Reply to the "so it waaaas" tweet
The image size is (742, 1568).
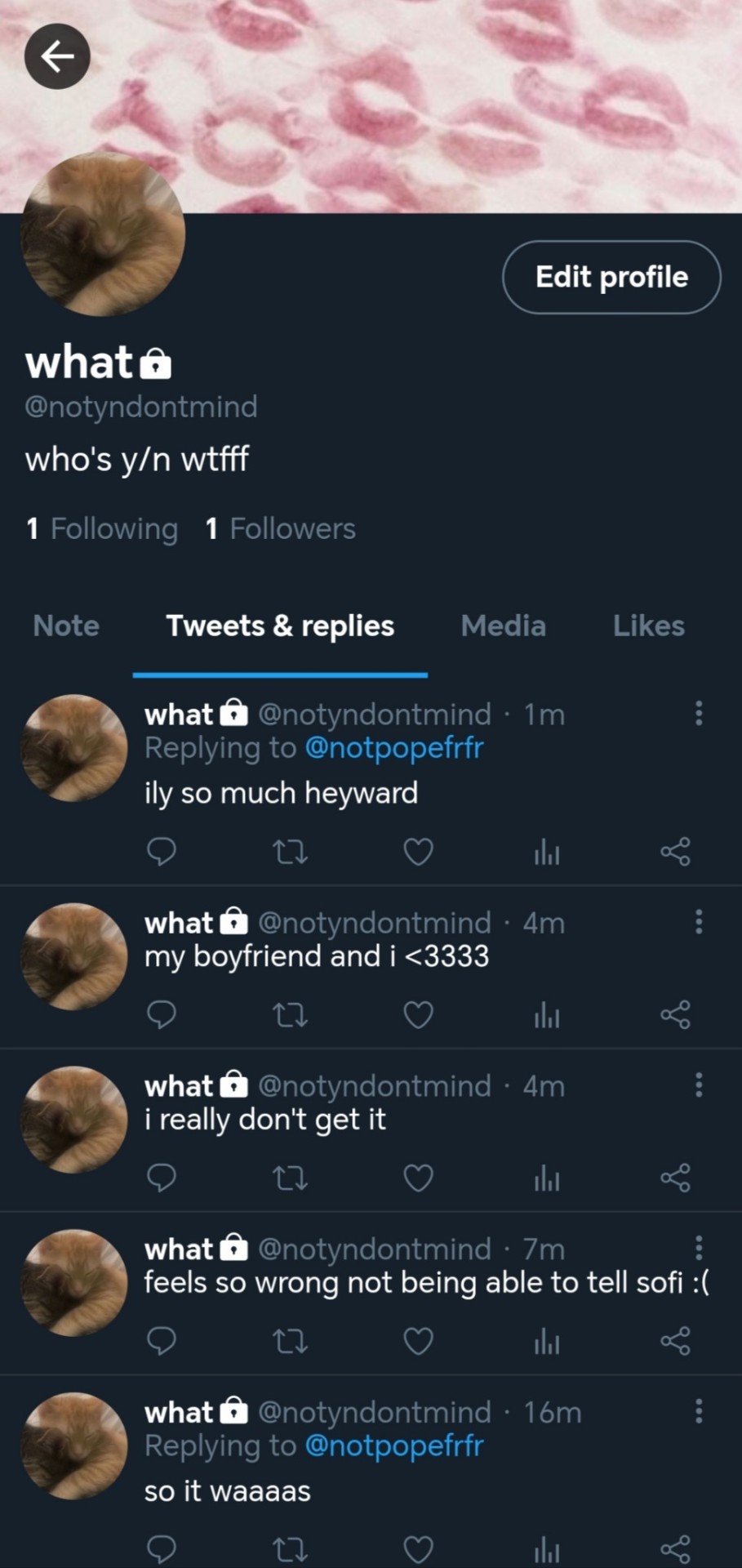pyautogui.click(x=161, y=1548)
